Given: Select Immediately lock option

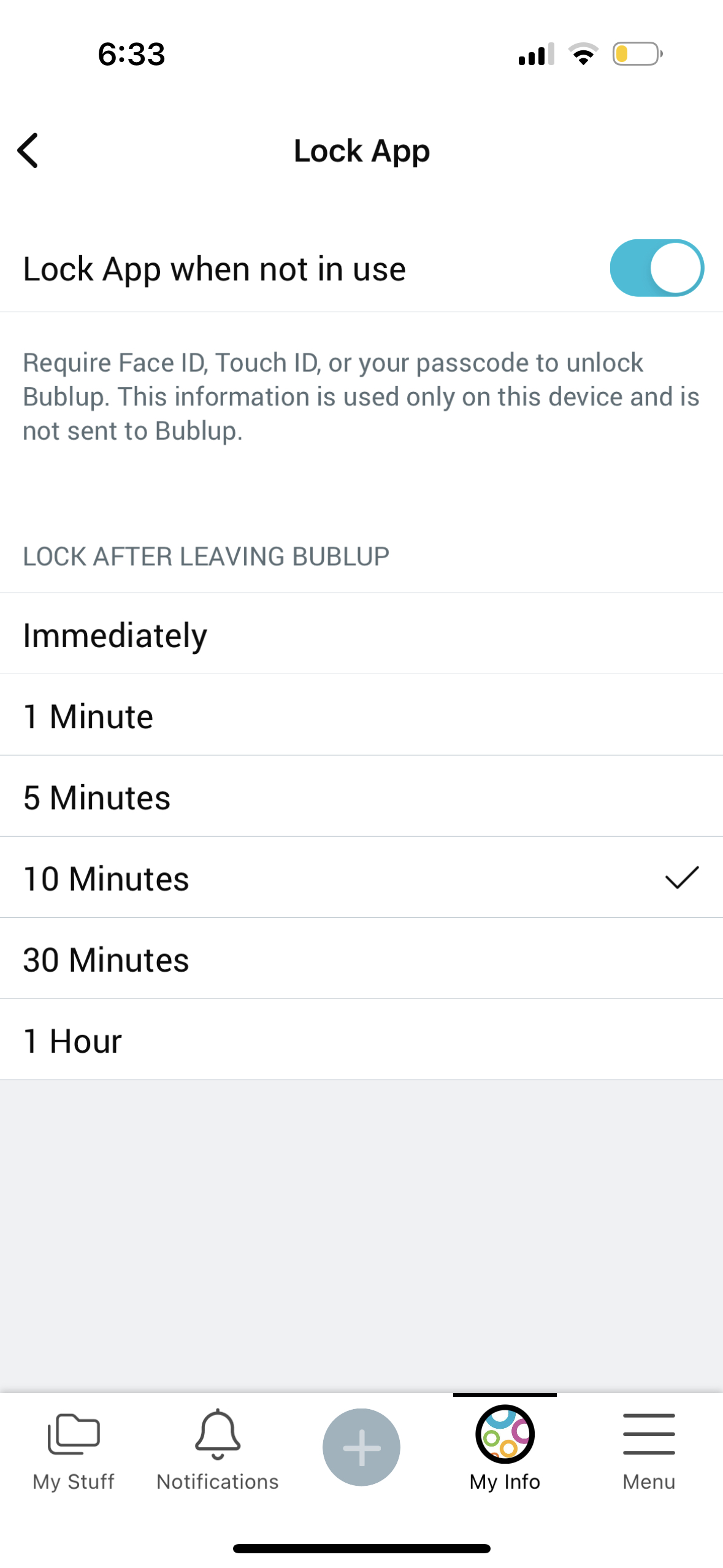Looking at the screenshot, I should click(361, 634).
